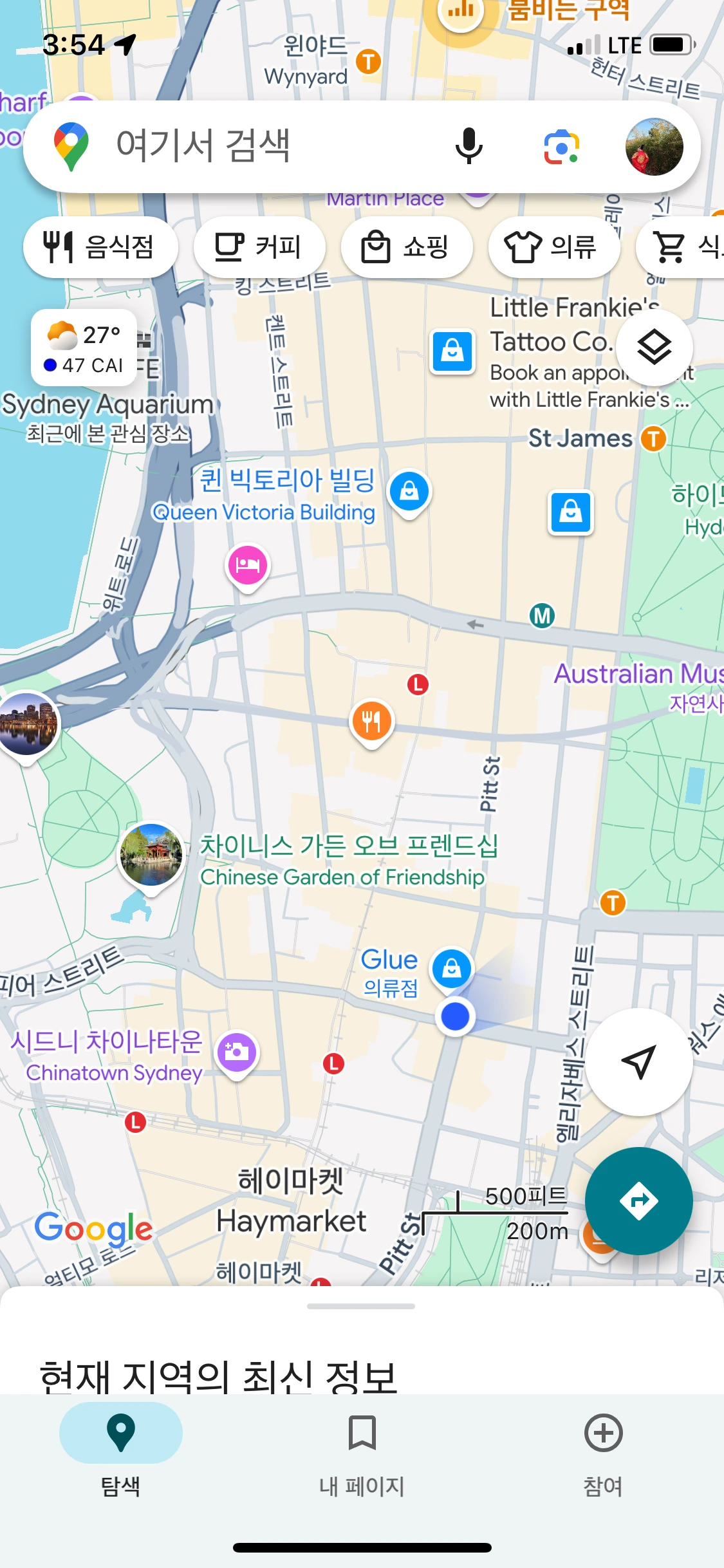Open the weather and air quality widget
The width and height of the screenshot is (724, 1568).
(x=84, y=348)
